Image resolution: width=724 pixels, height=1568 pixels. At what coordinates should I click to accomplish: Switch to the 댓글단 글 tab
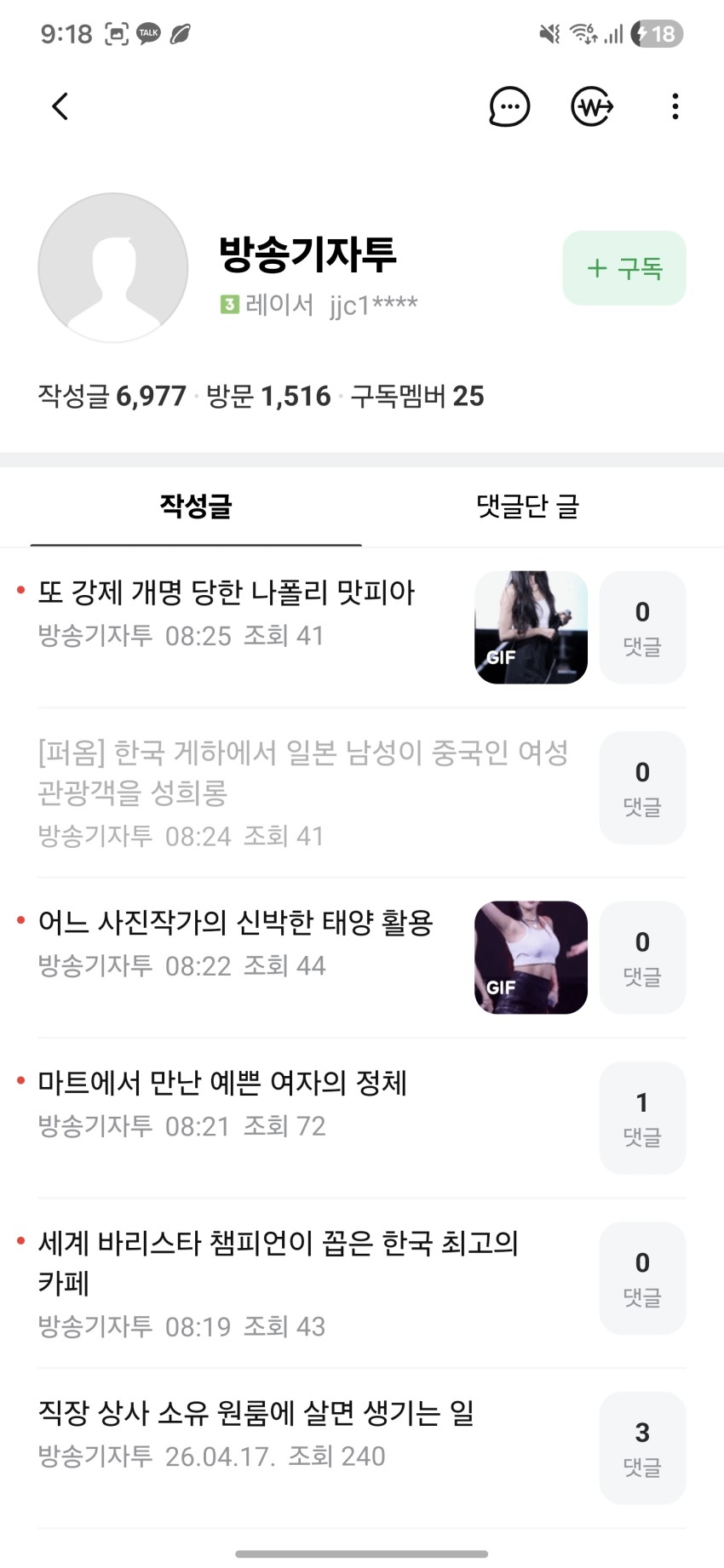tap(527, 506)
